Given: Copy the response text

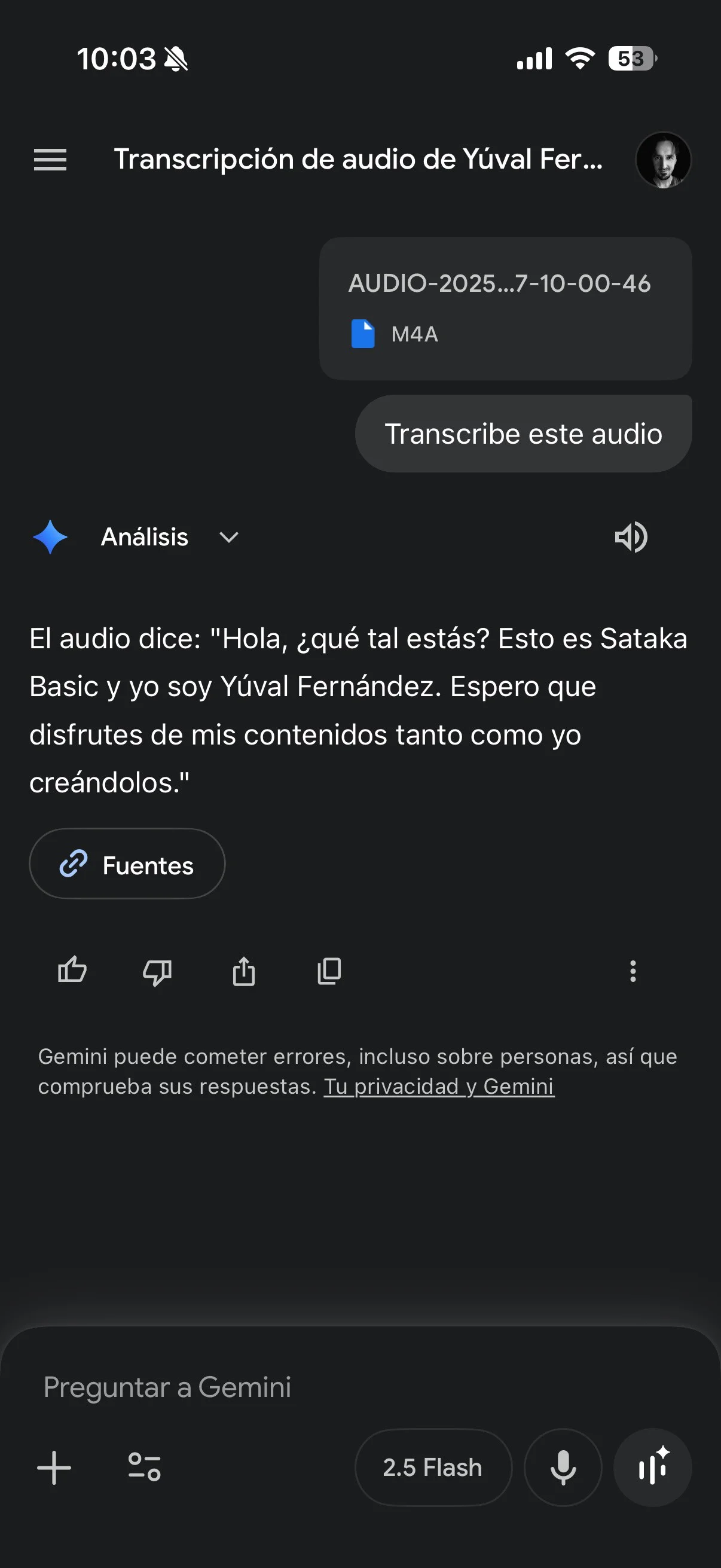Looking at the screenshot, I should pos(329,971).
